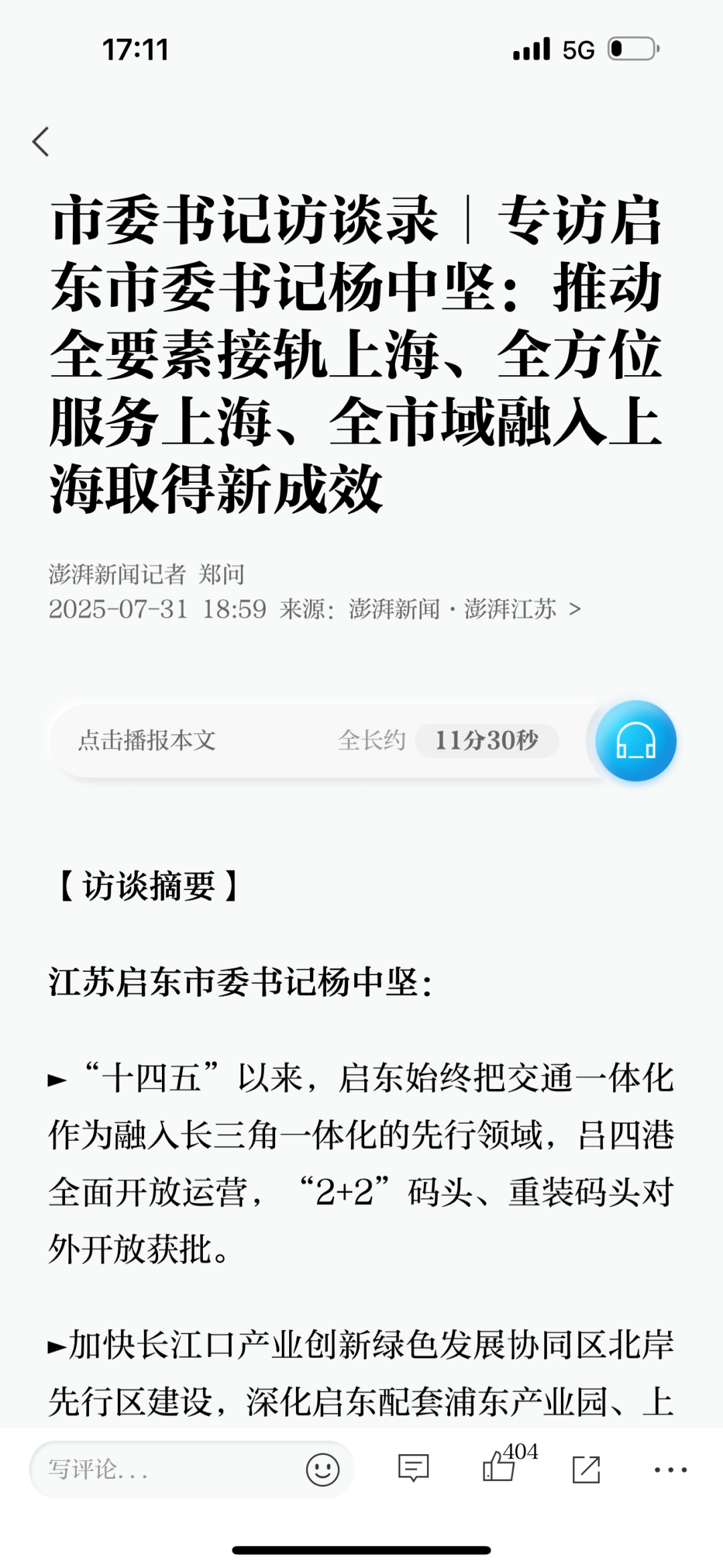Open the 写评论 comment field
The image size is (723, 1568).
click(161, 1470)
